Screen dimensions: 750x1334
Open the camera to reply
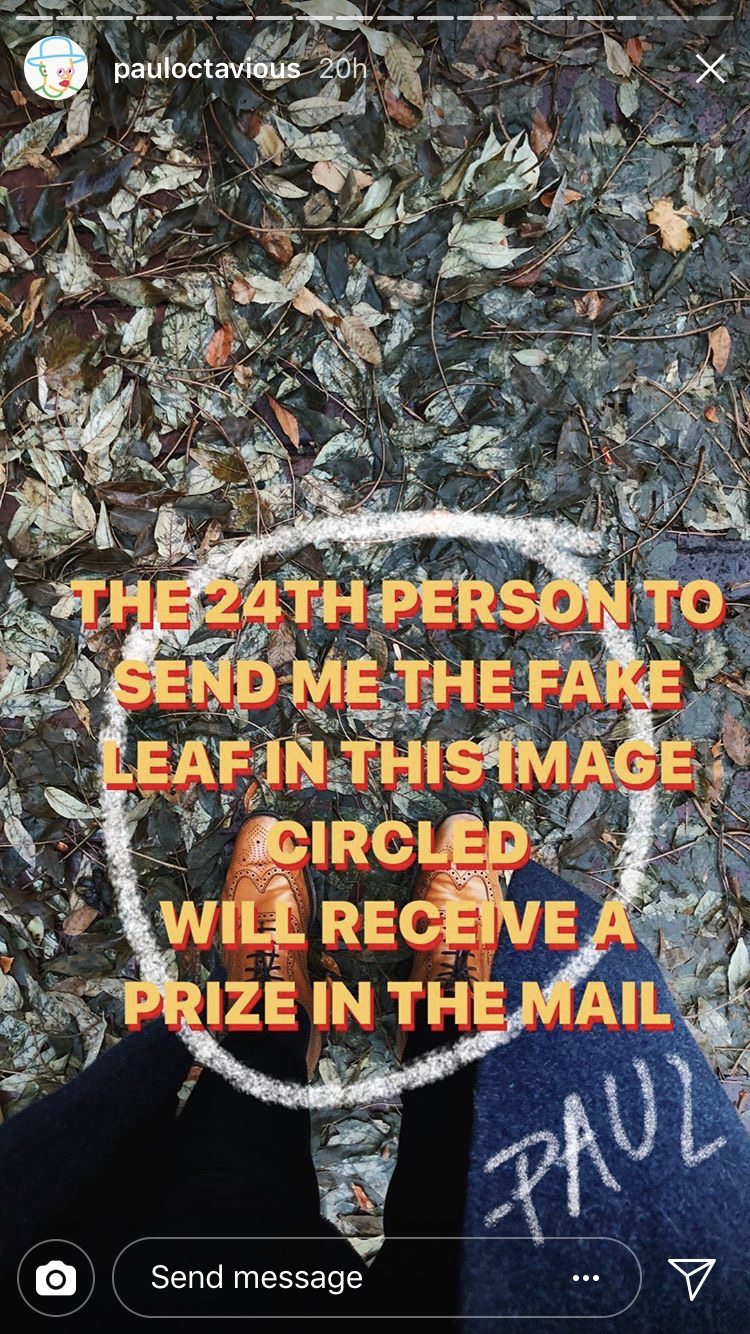56,1278
